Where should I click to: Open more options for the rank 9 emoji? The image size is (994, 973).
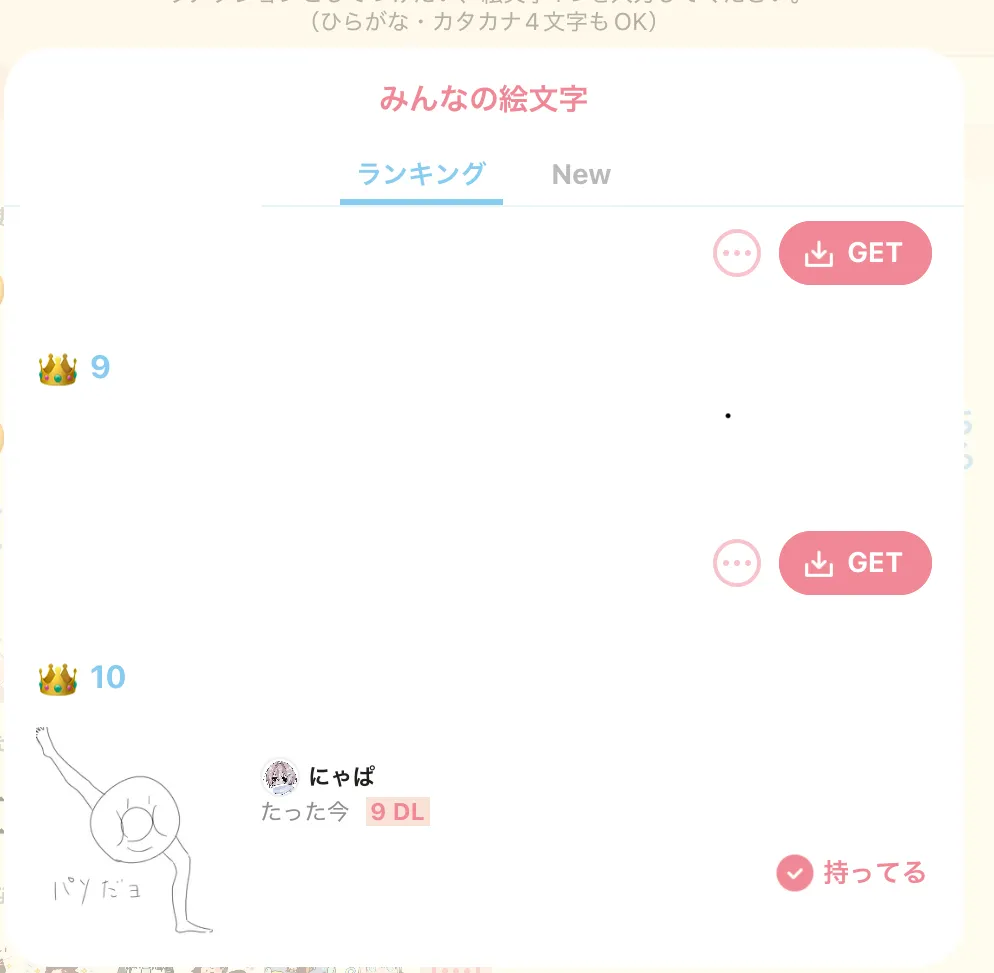click(737, 563)
